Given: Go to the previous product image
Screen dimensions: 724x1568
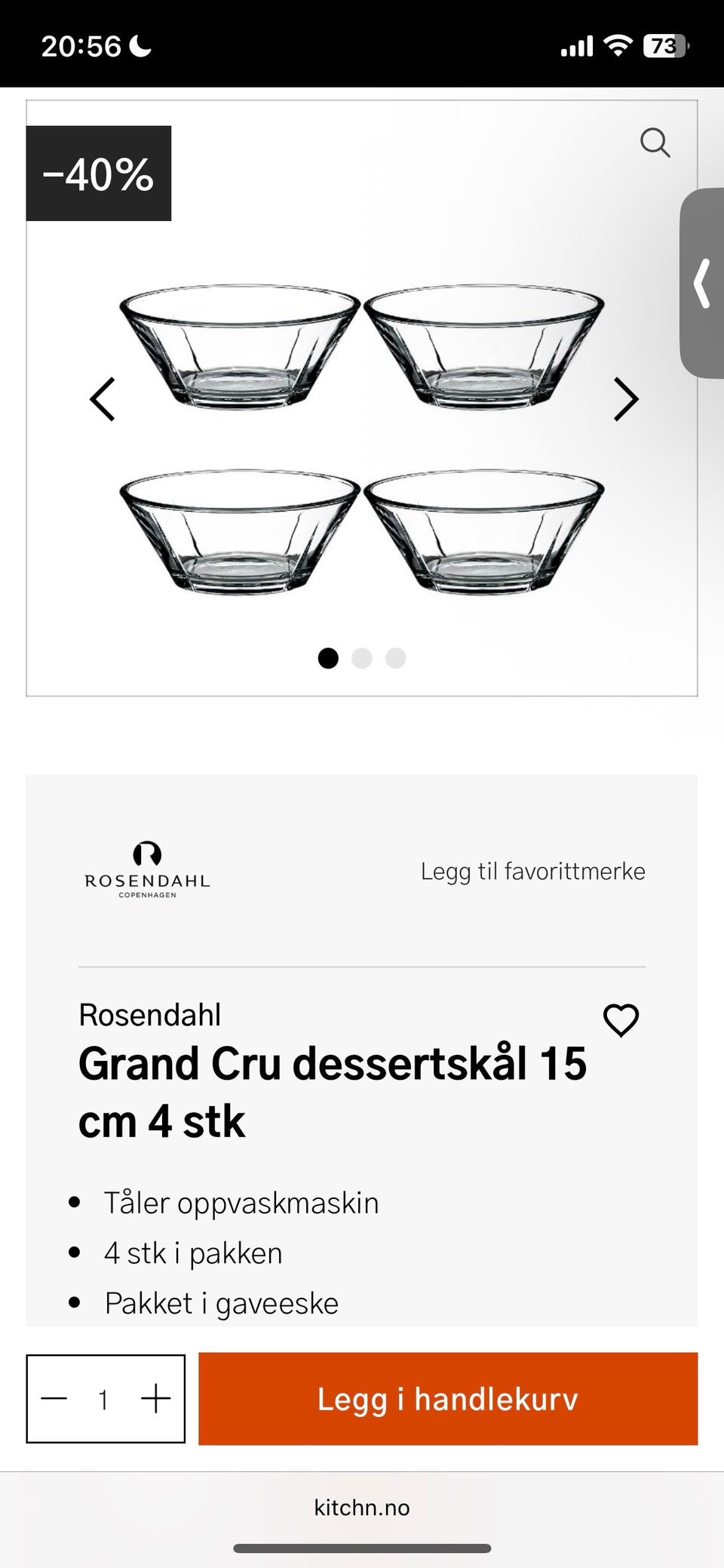Looking at the screenshot, I should point(103,399).
